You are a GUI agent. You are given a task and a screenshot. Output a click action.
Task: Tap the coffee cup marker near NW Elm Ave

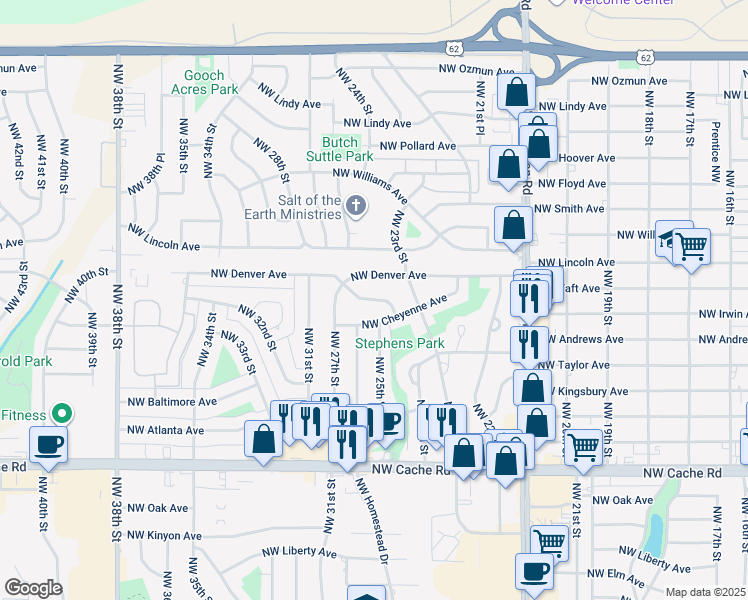click(x=534, y=575)
